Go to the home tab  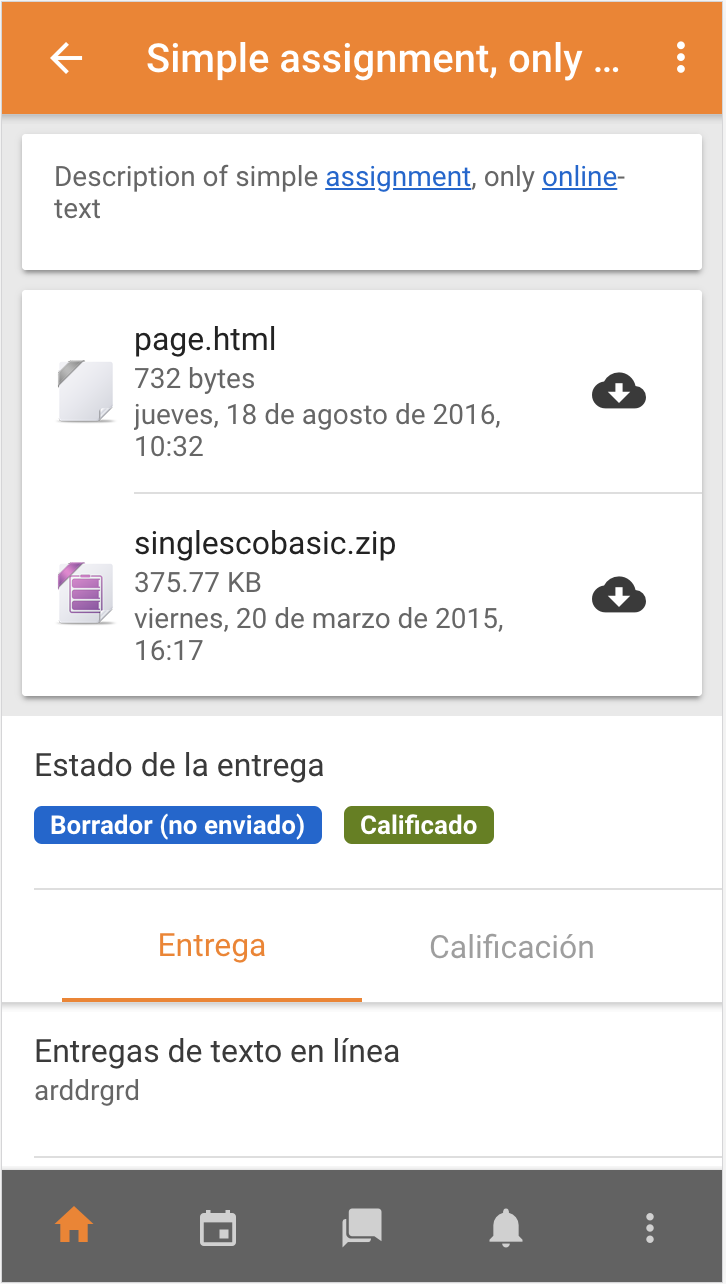[x=74, y=1226]
